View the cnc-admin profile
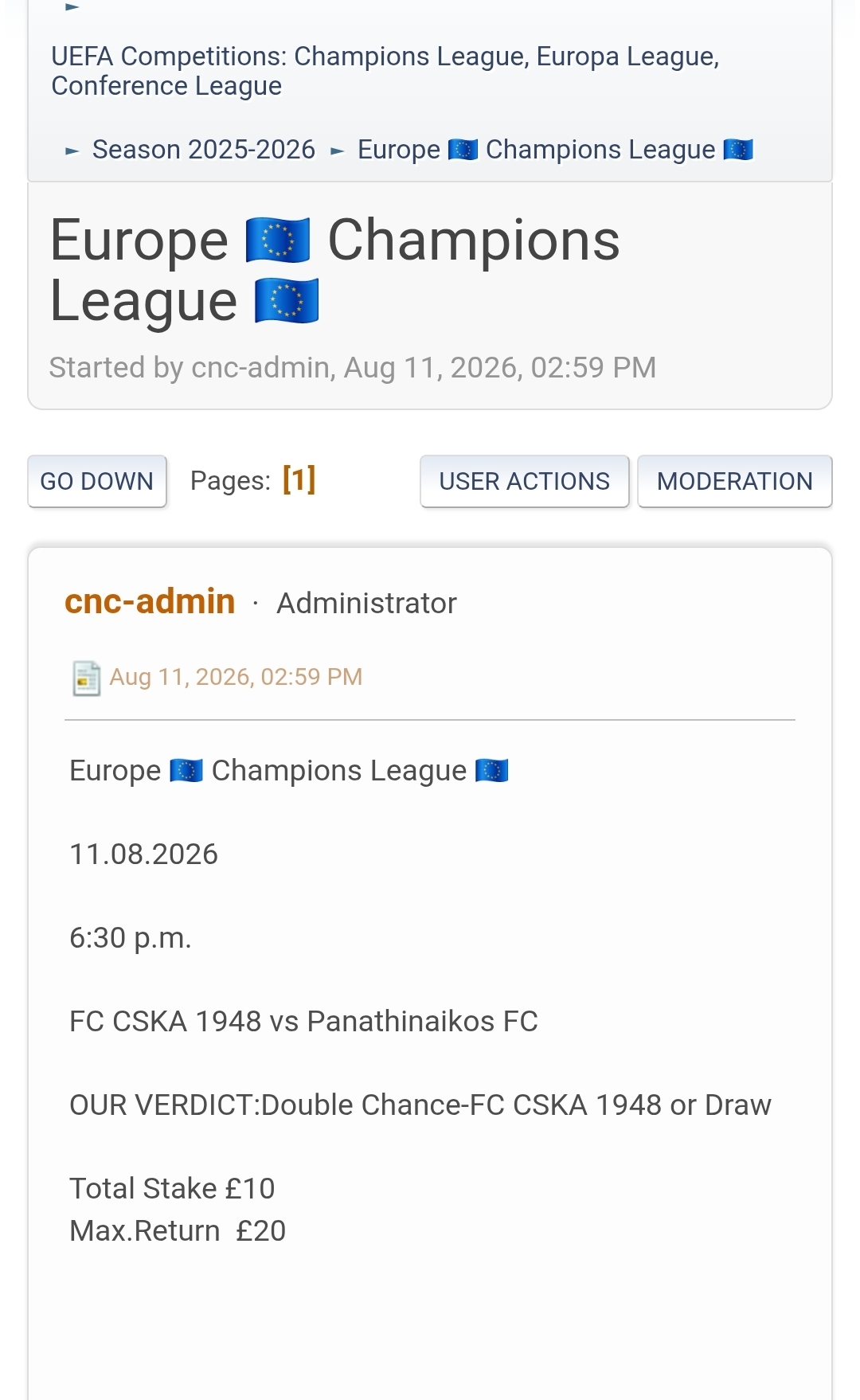The width and height of the screenshot is (860, 1400). click(150, 601)
